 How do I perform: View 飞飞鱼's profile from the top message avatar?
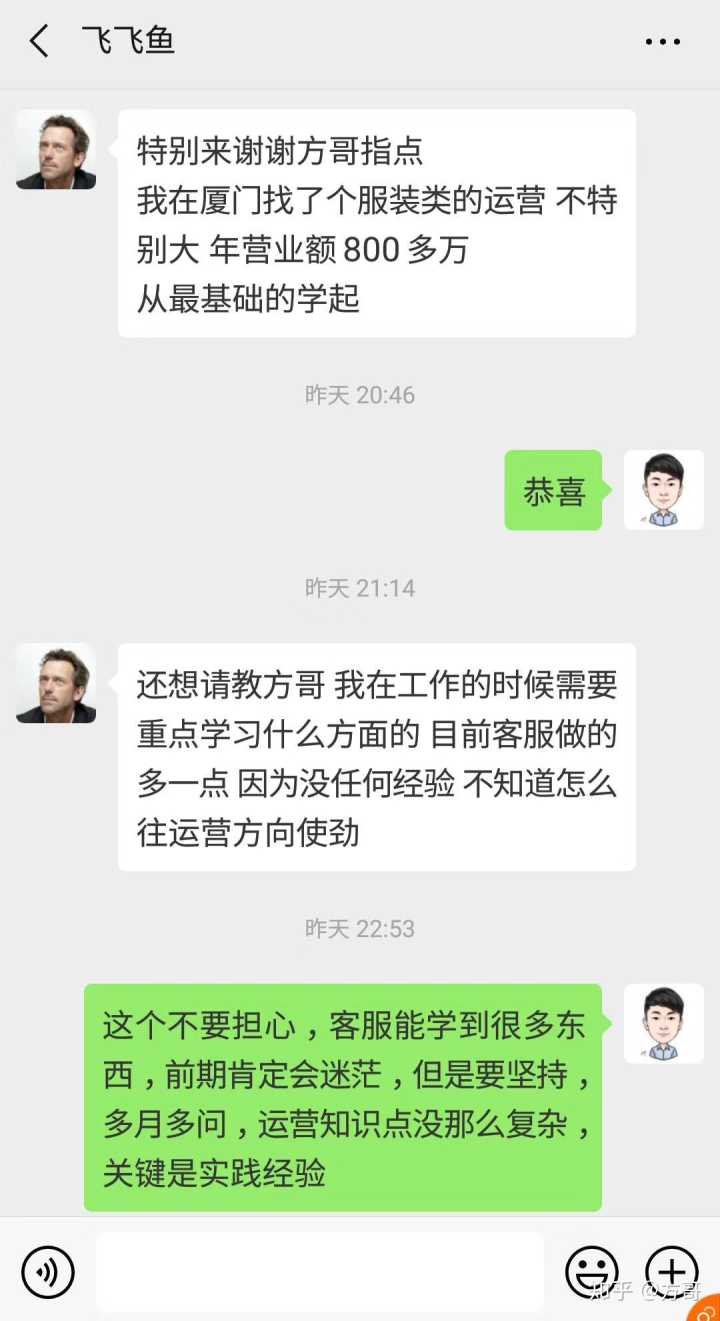click(x=56, y=150)
